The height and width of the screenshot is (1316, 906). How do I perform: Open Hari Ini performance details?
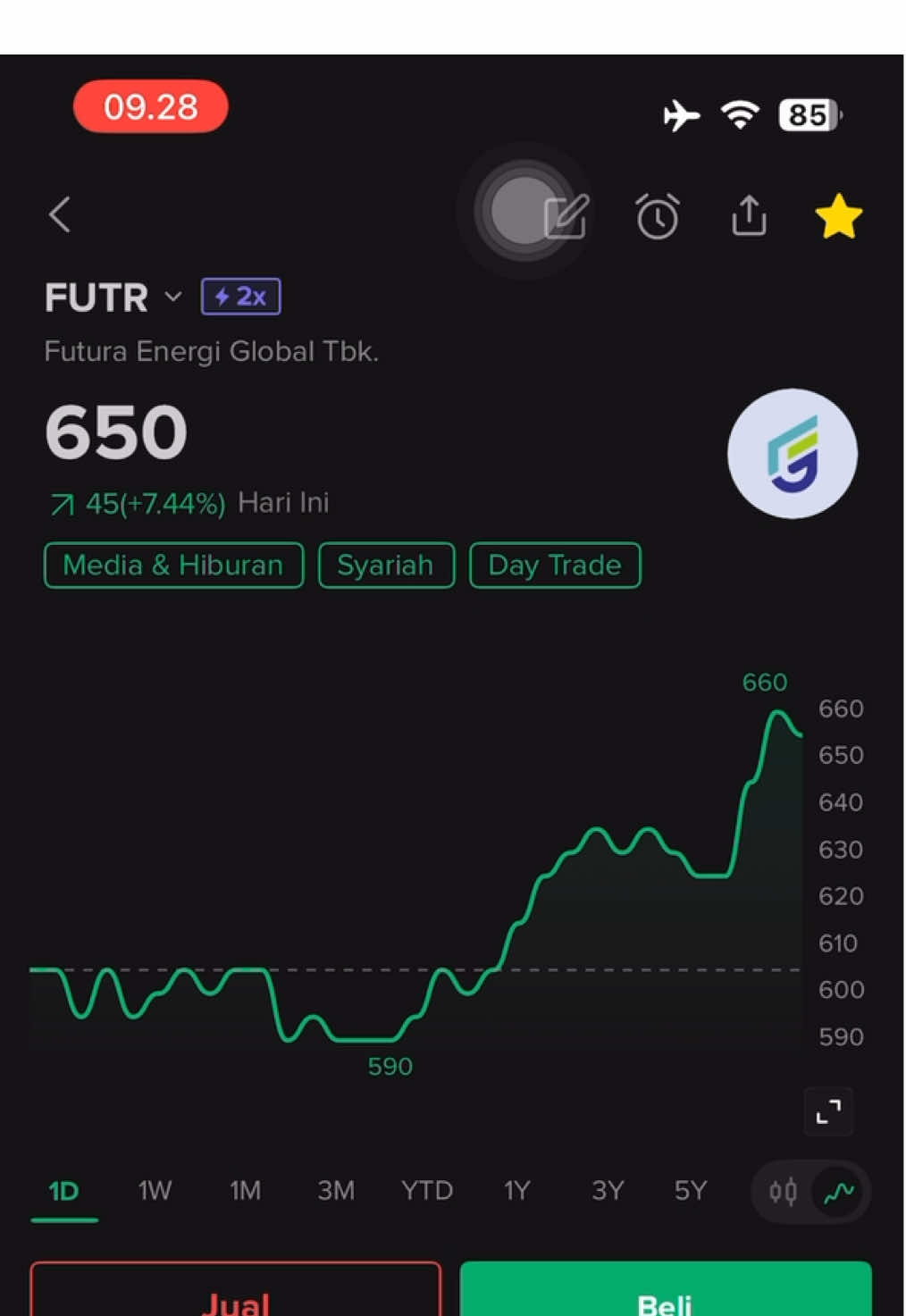pos(282,503)
